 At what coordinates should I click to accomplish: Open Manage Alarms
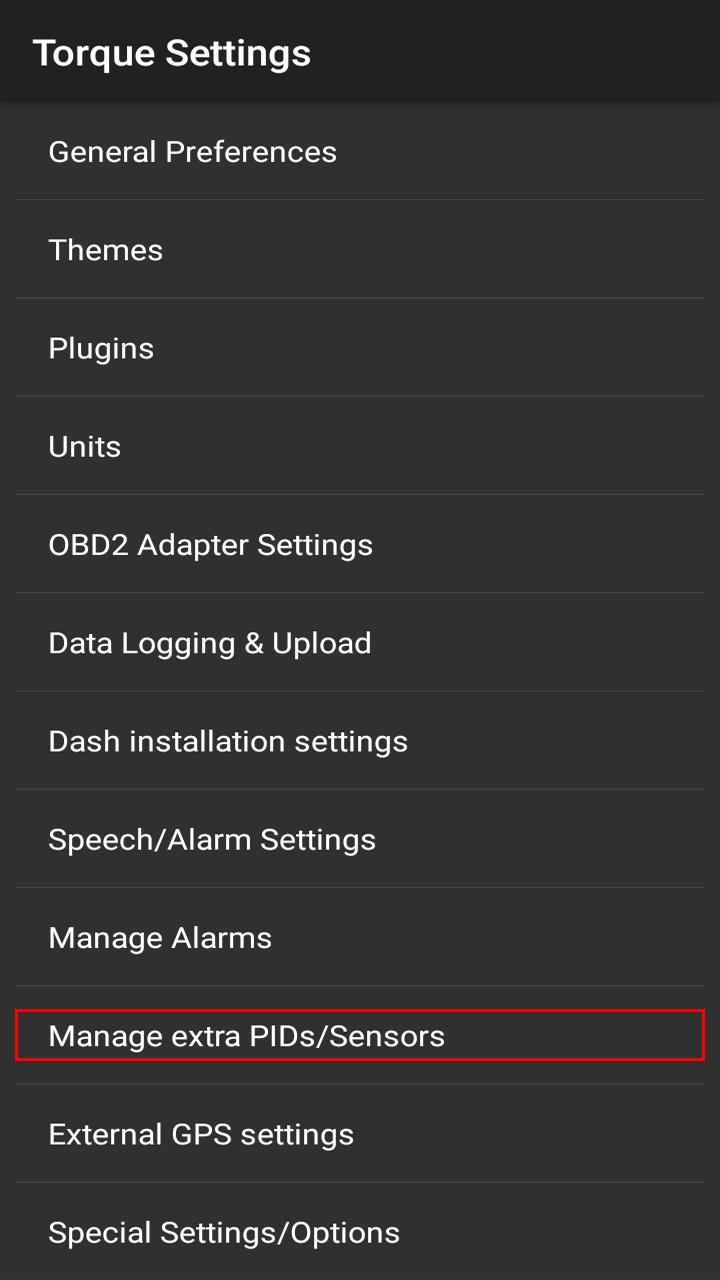coord(360,937)
